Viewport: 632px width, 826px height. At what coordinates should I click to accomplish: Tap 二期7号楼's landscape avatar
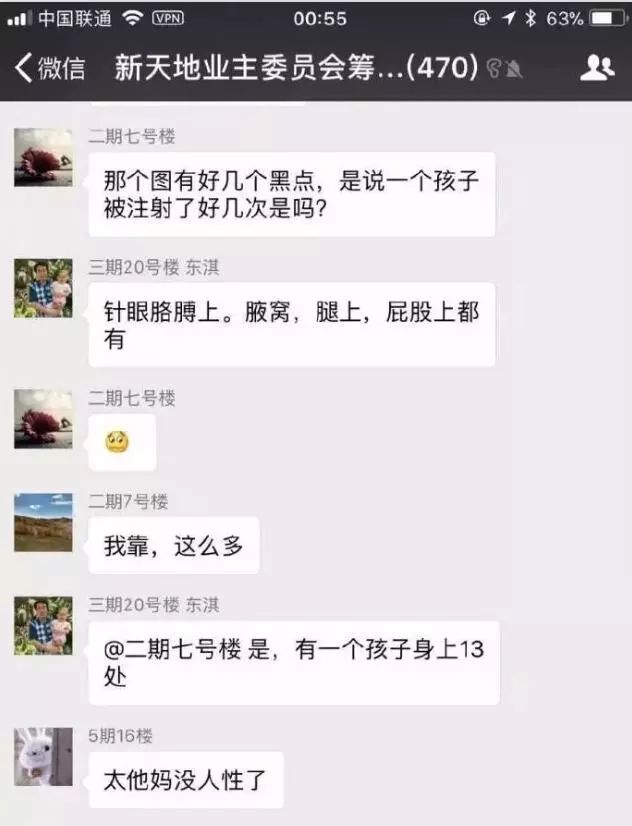tap(43, 522)
